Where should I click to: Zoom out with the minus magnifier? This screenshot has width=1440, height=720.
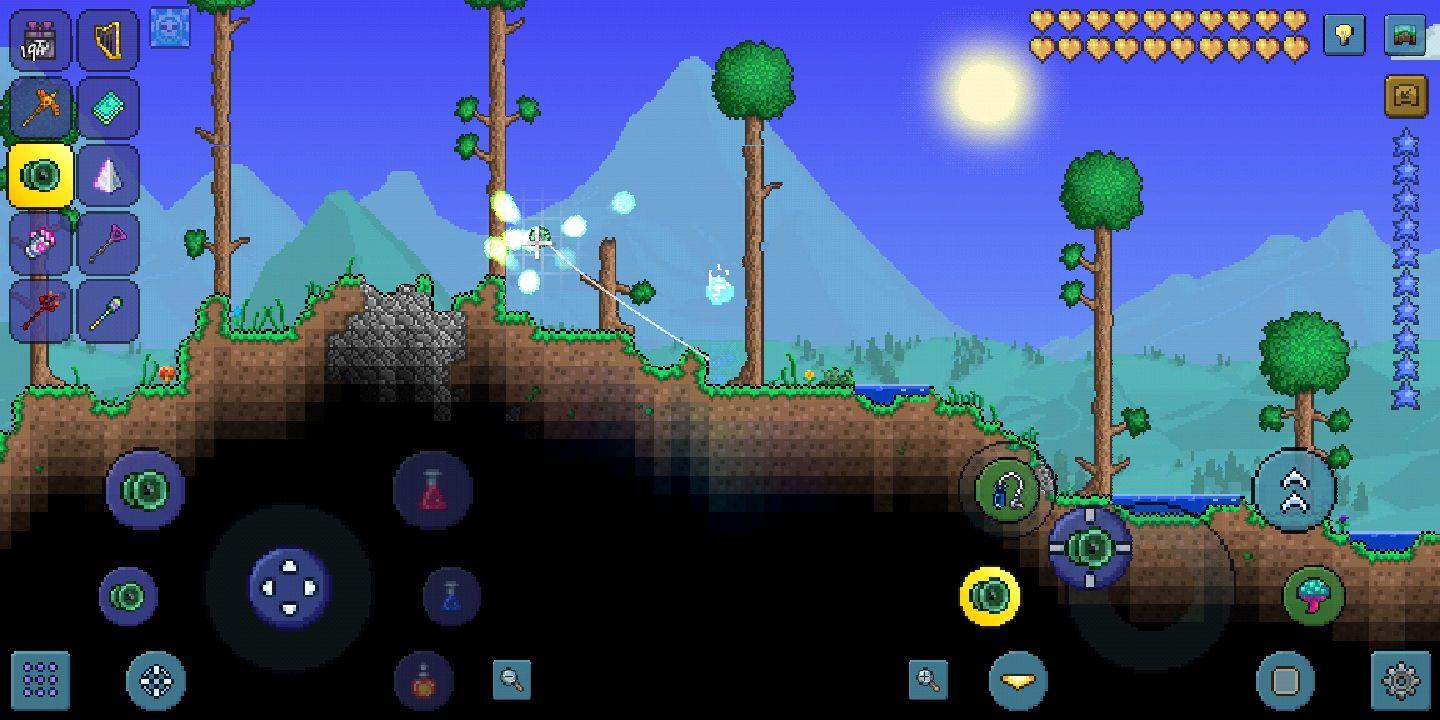[x=512, y=680]
